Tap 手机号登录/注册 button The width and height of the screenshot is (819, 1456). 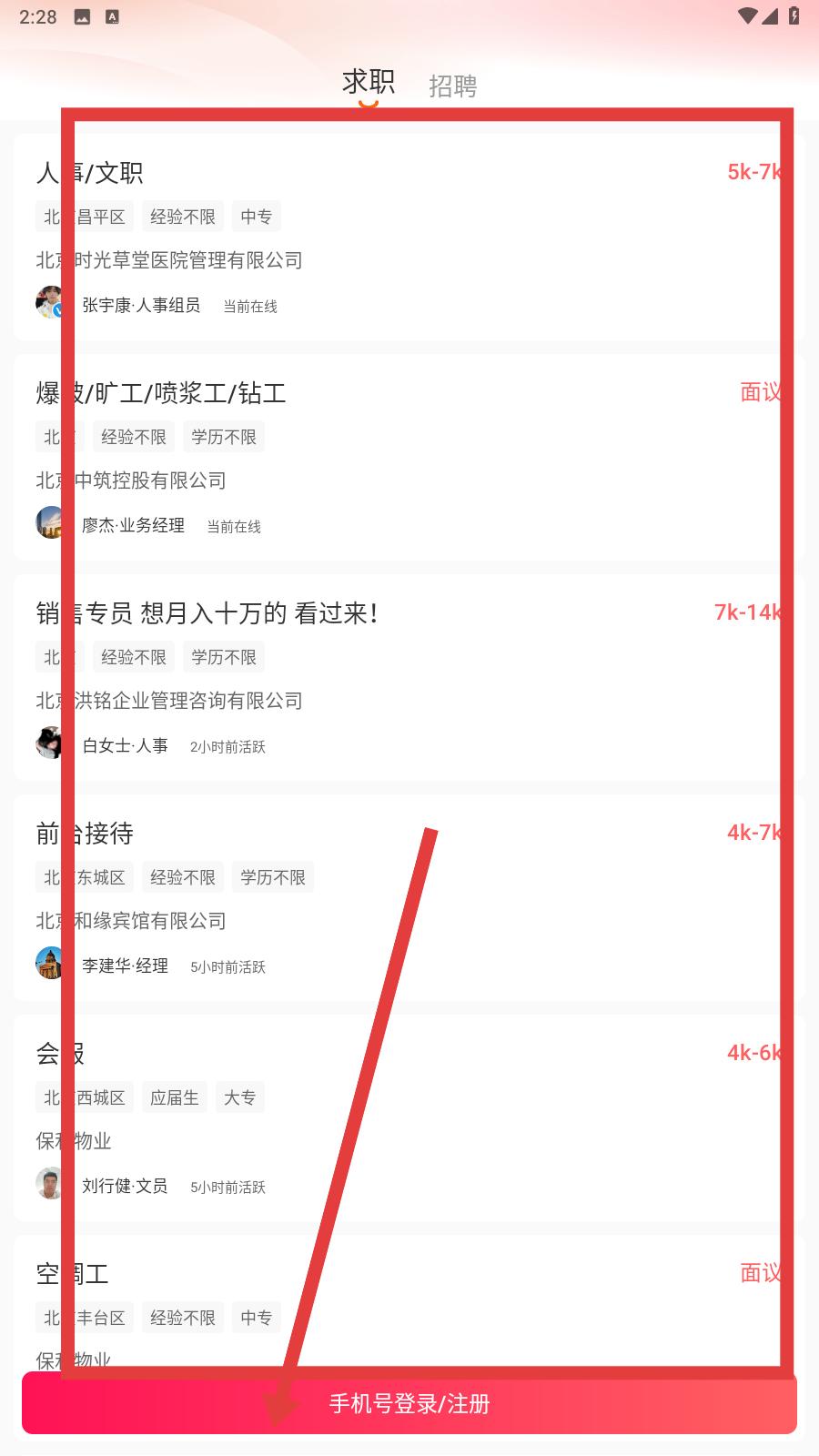[x=409, y=1403]
